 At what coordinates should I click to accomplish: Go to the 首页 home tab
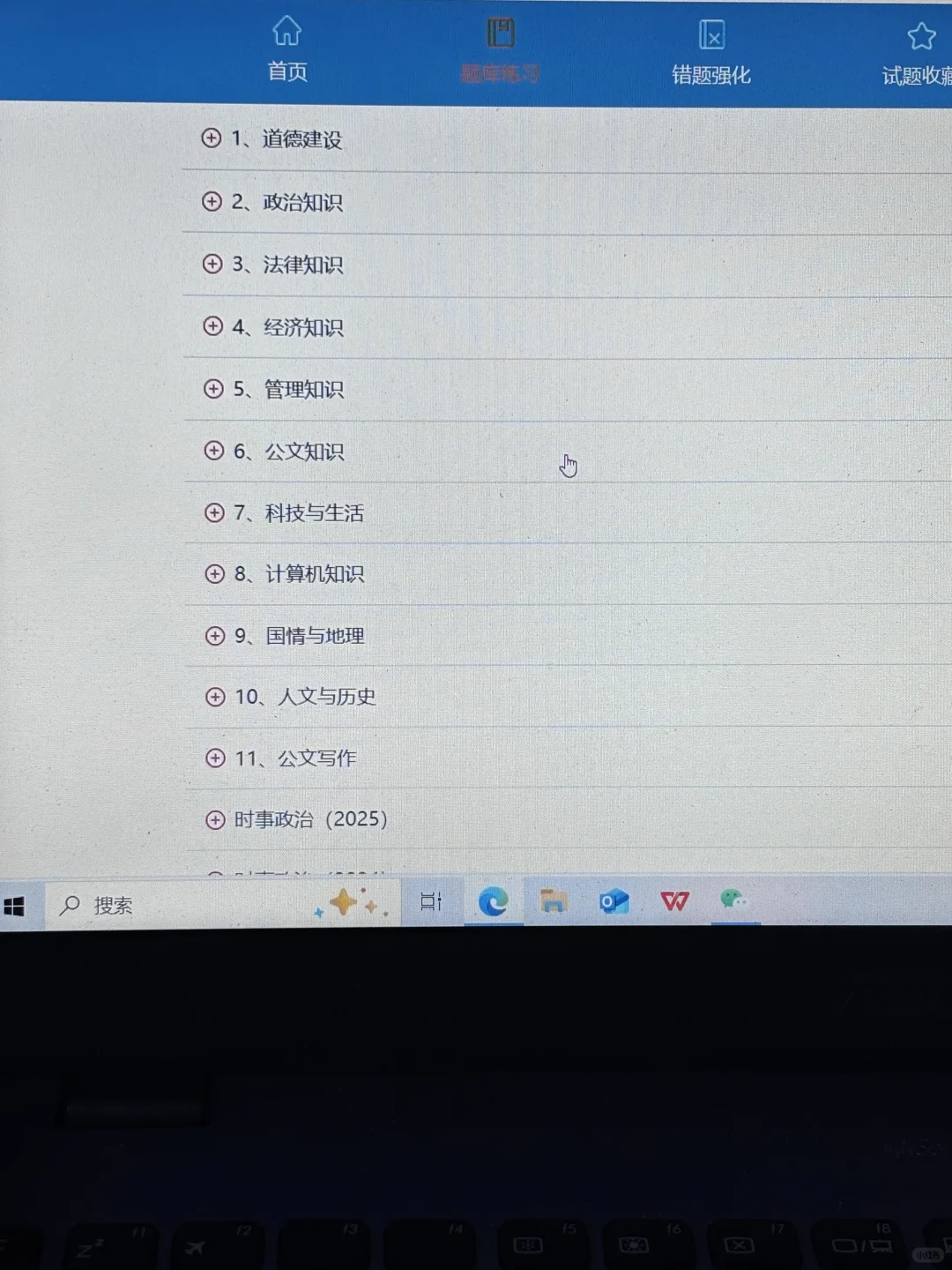[286, 50]
